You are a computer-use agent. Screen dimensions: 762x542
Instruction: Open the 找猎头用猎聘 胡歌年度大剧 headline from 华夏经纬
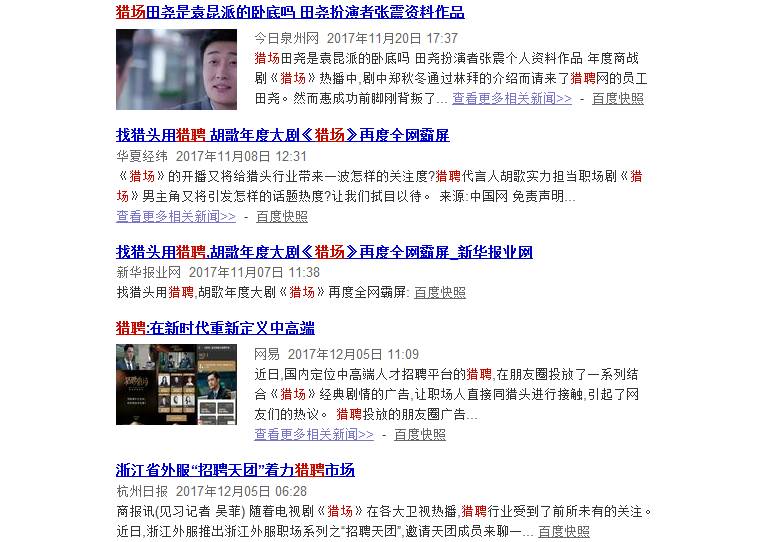tap(282, 135)
